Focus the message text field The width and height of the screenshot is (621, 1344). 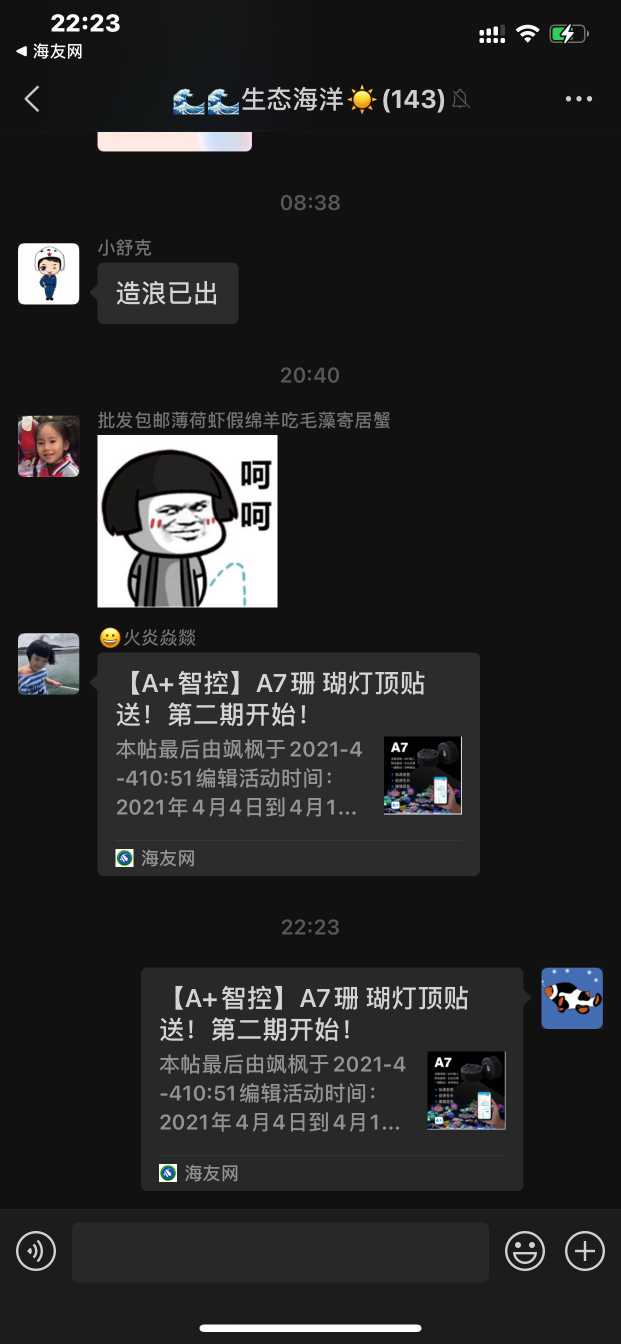280,1251
